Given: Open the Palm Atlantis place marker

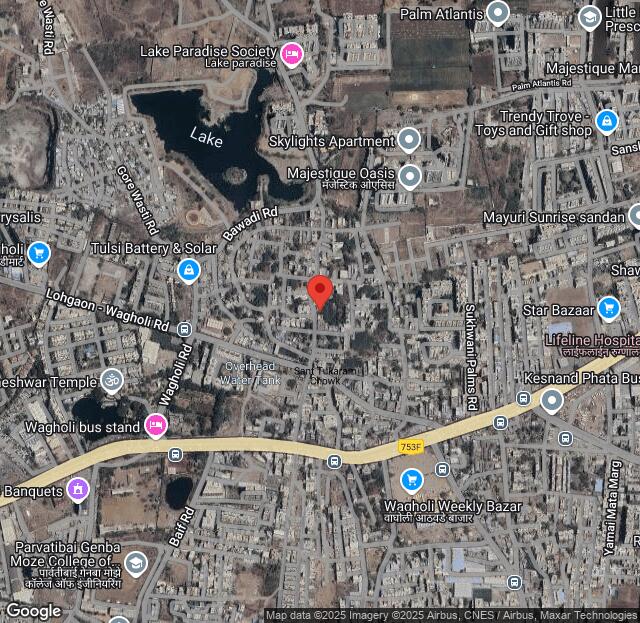Looking at the screenshot, I should (497, 13).
